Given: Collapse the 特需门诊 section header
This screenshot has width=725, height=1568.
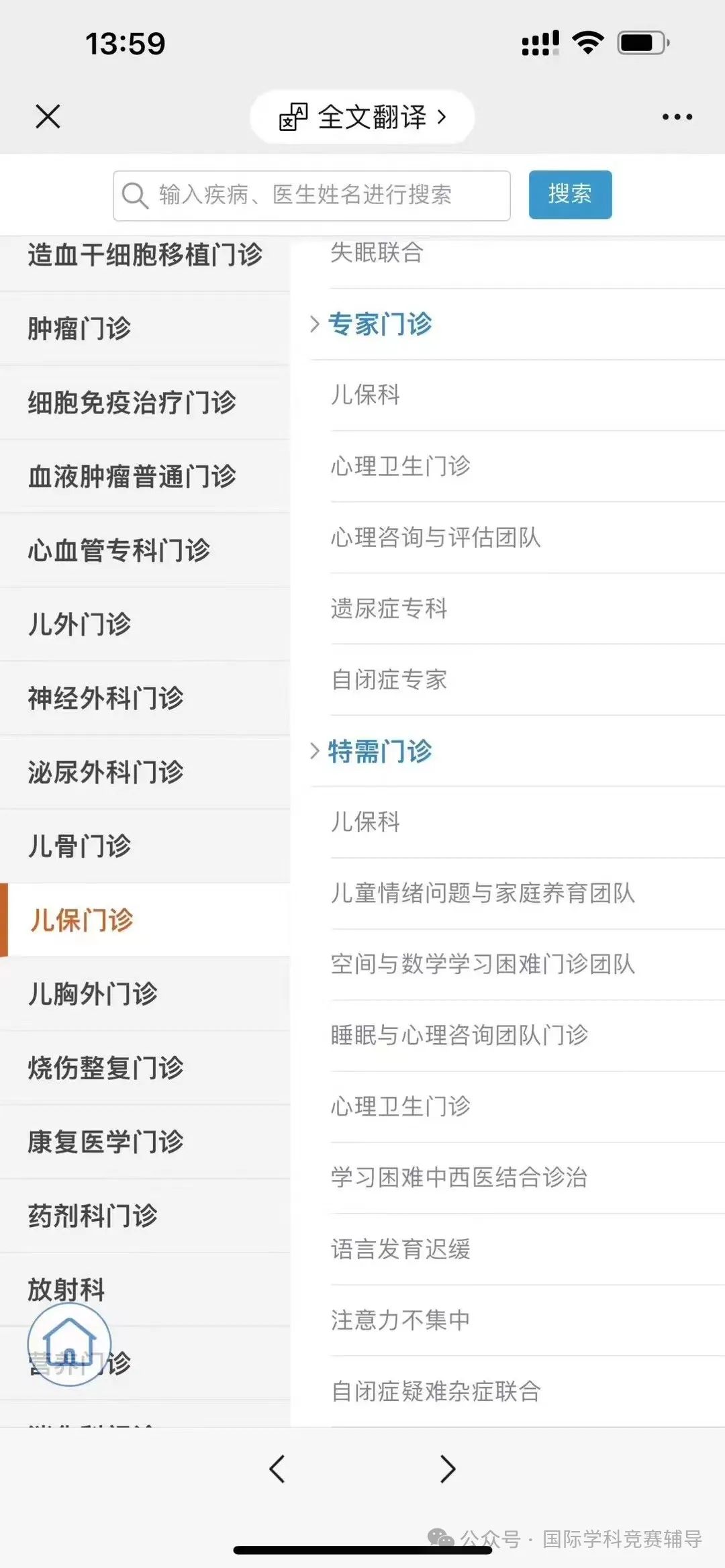Looking at the screenshot, I should [517, 751].
